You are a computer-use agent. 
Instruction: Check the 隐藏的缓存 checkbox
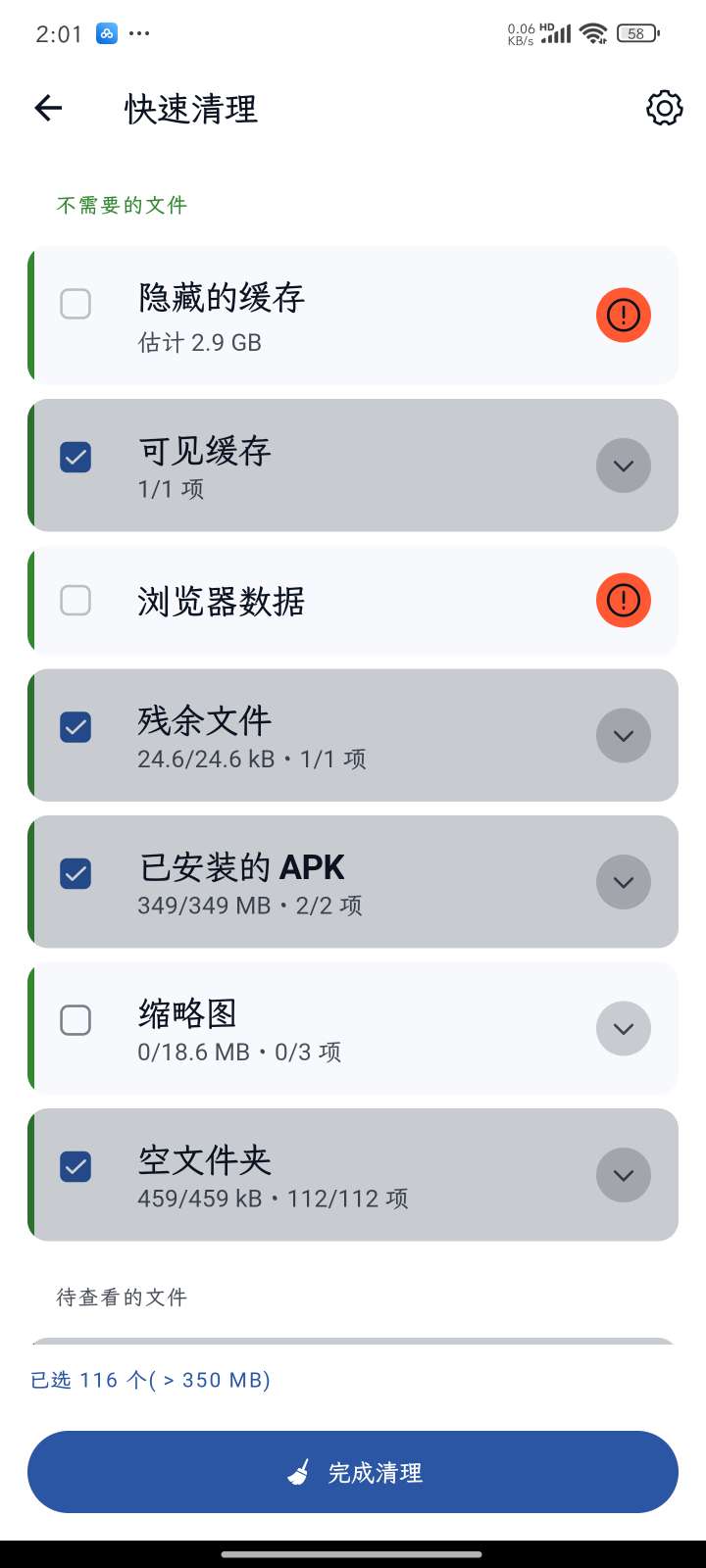(x=76, y=304)
